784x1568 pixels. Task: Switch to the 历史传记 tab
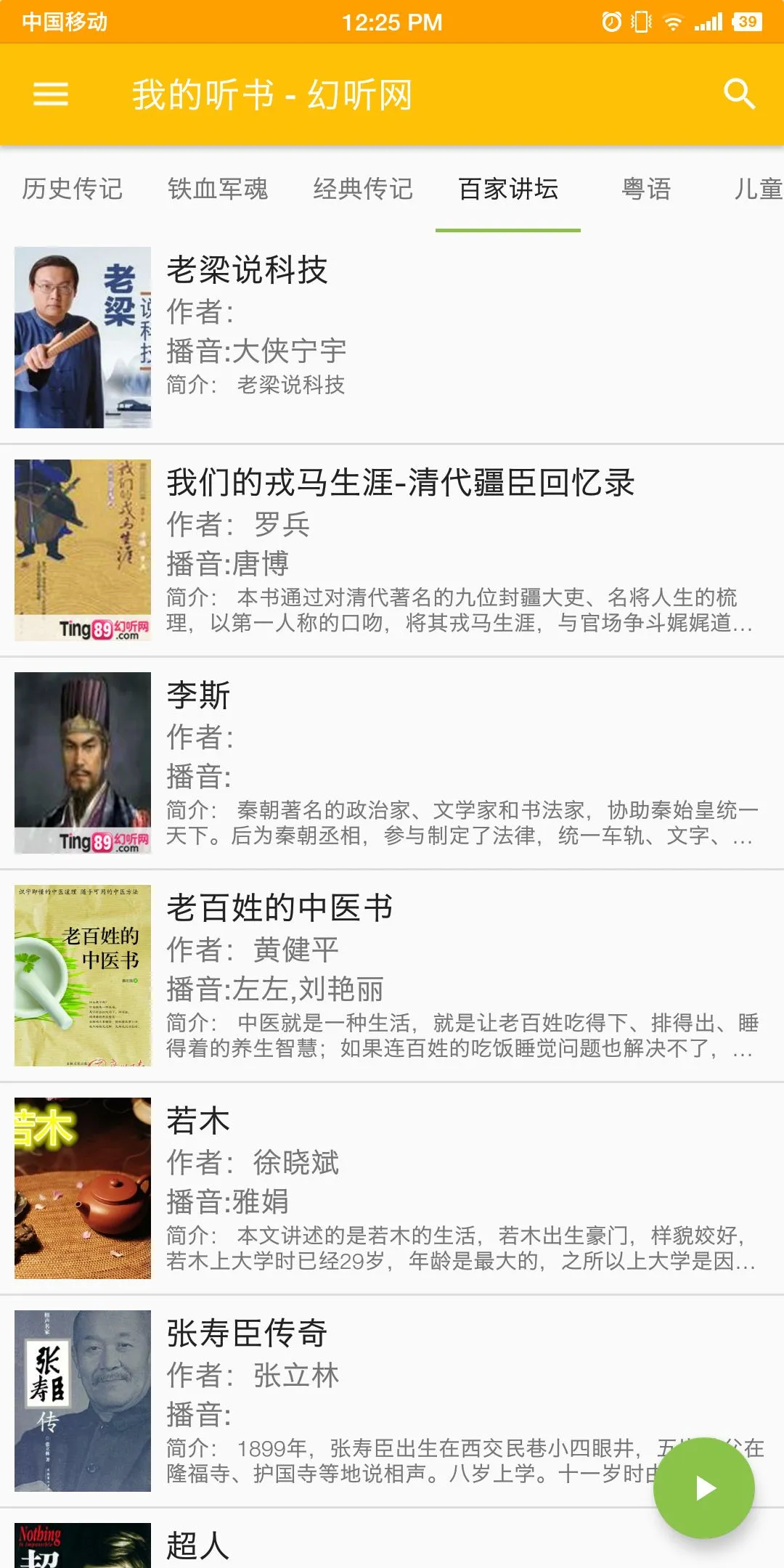73,189
